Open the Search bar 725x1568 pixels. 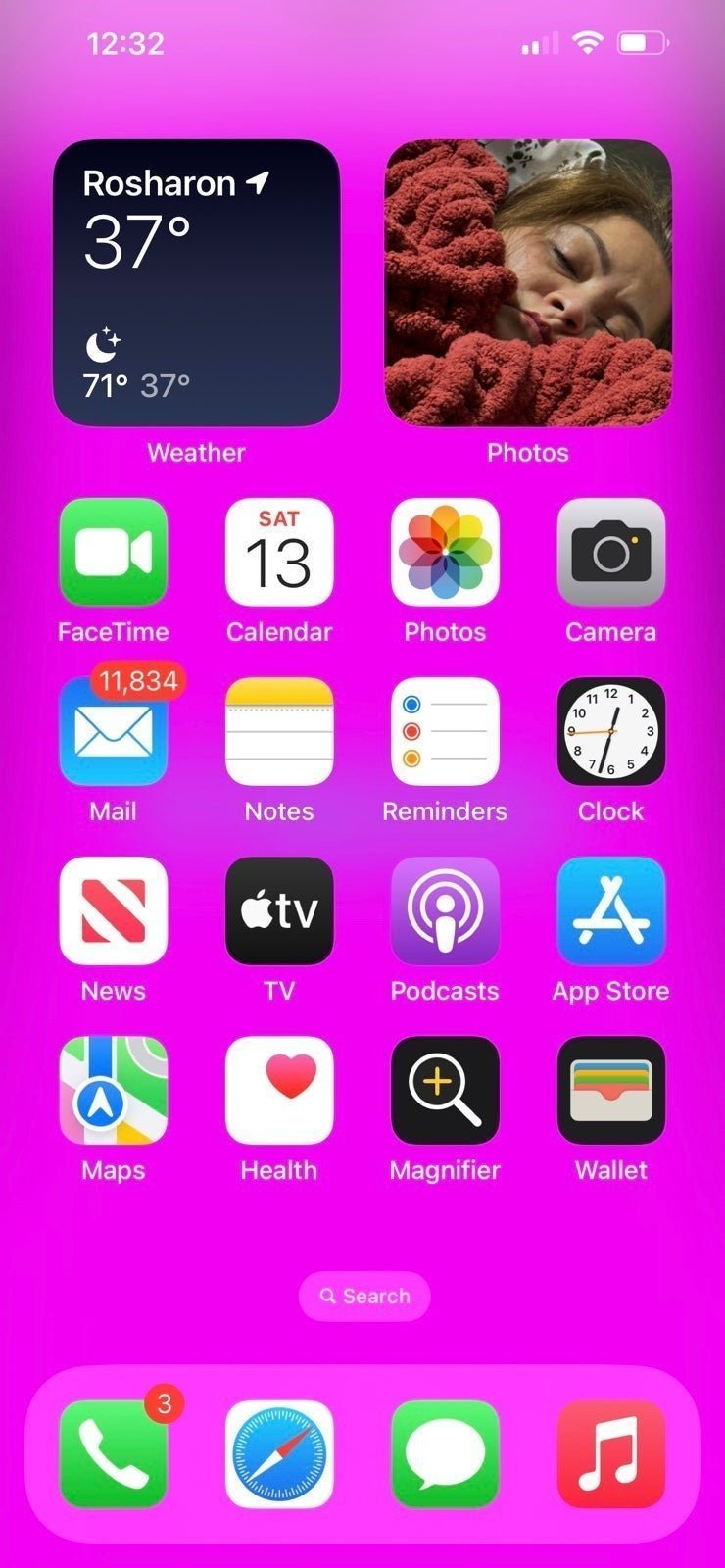click(363, 1296)
